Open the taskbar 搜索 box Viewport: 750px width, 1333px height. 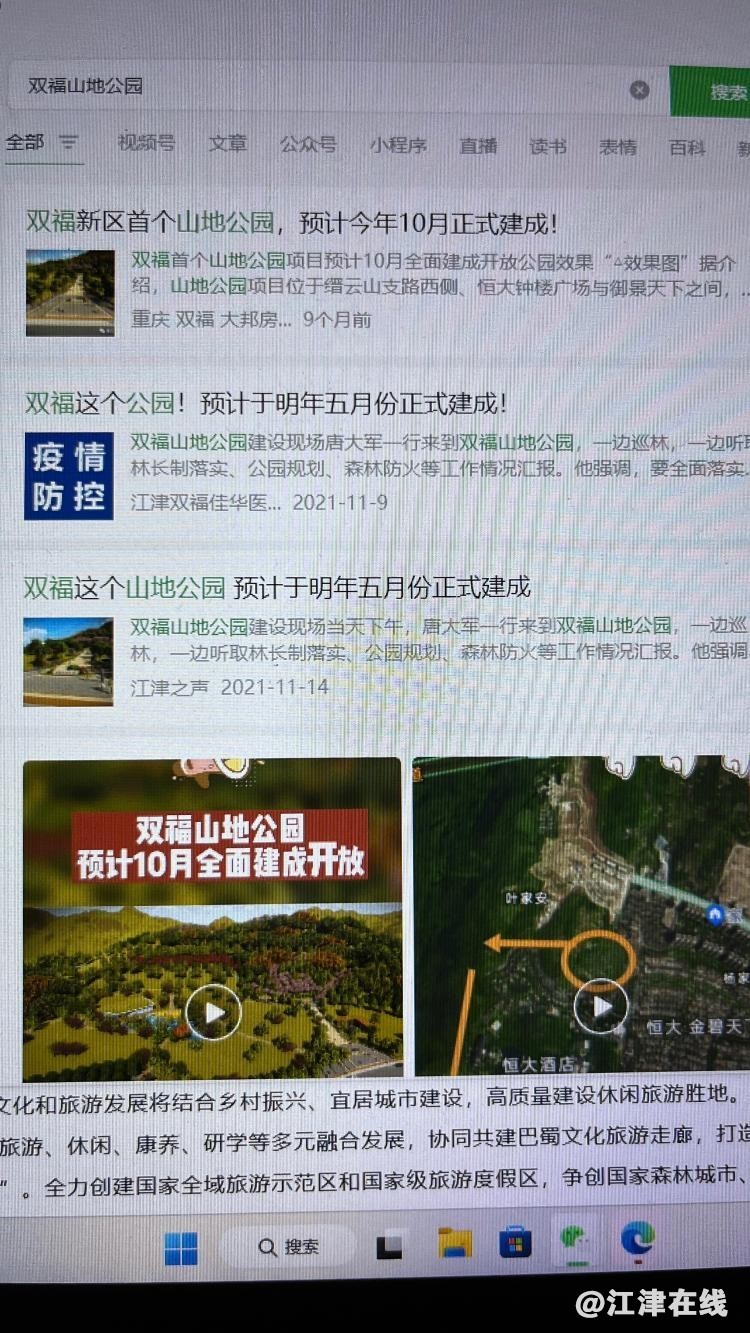(x=288, y=1247)
